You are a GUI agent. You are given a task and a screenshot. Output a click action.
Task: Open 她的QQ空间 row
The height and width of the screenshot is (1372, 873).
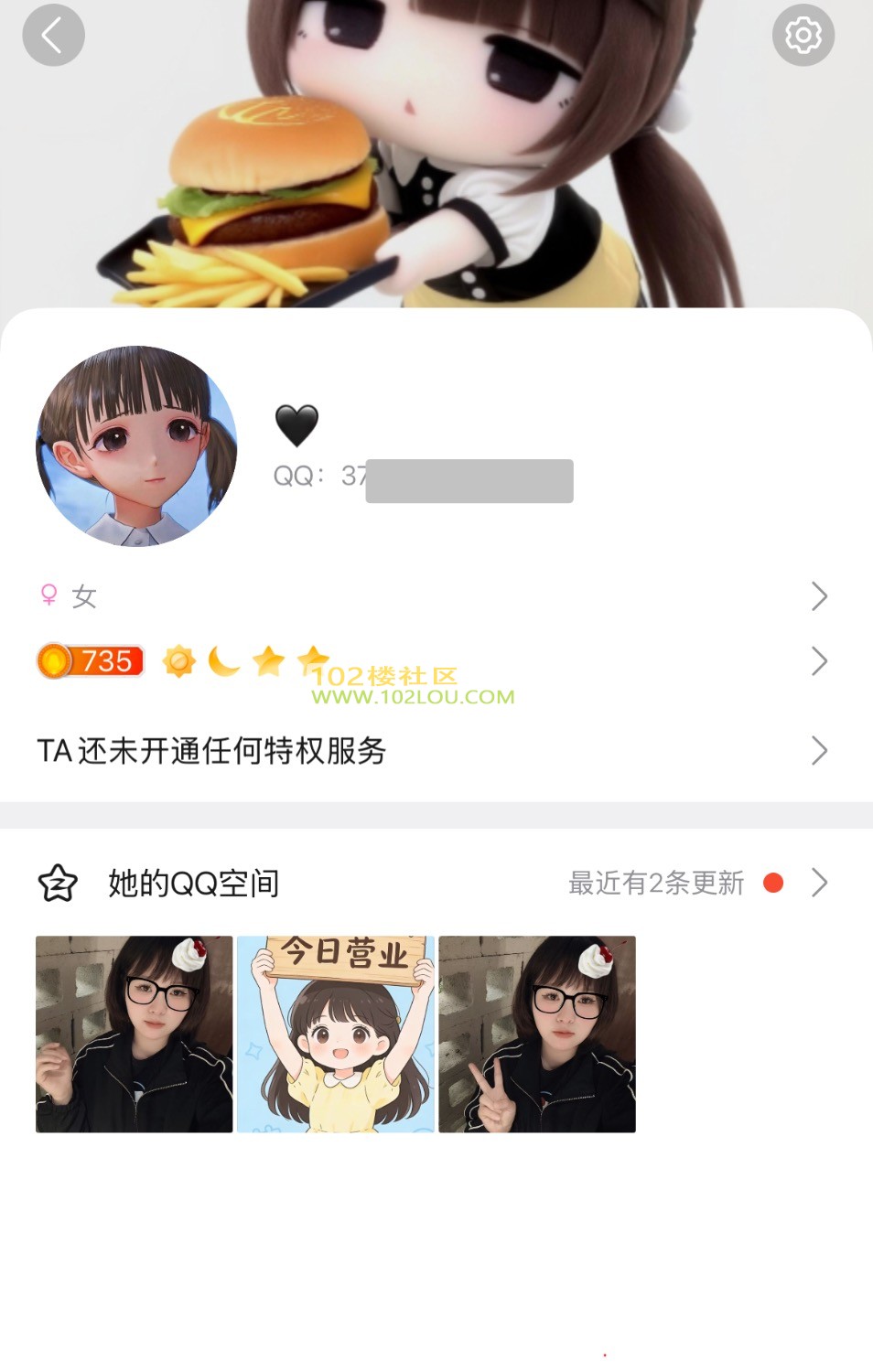[430, 883]
